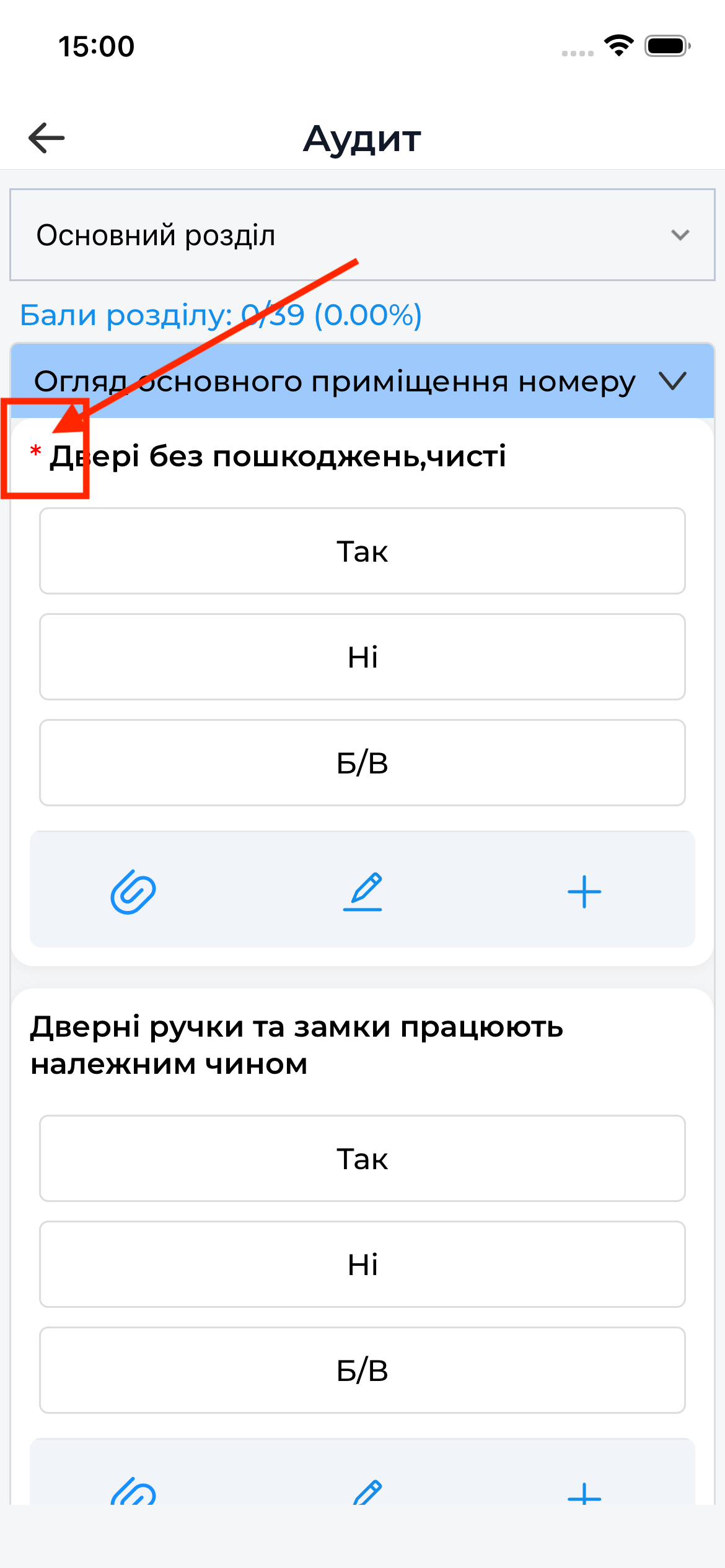Screen dimensions: 725x1568
Task: Select Ні for the door handles question
Action: point(363,1265)
